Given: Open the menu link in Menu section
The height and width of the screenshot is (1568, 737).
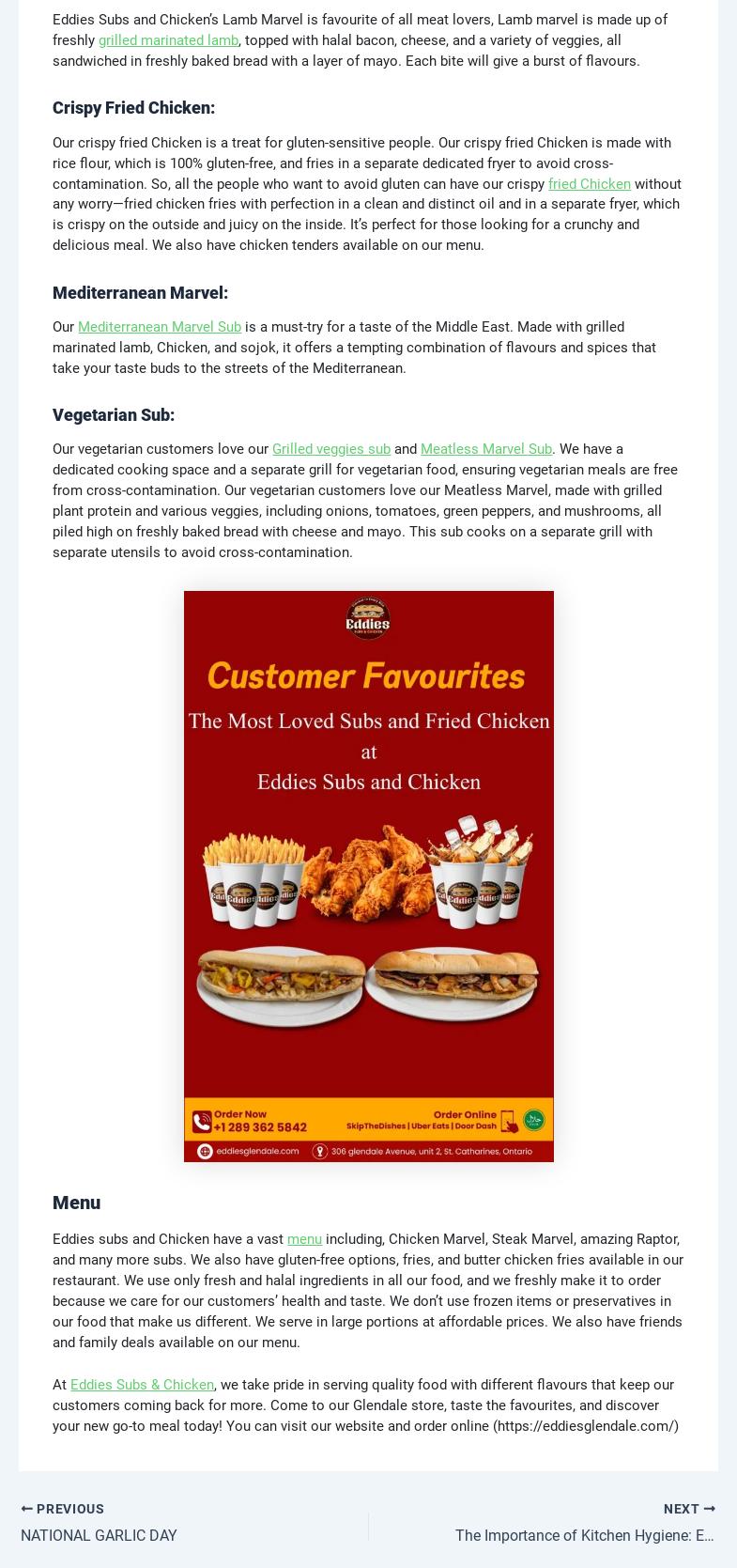Looking at the screenshot, I should [304, 1239].
